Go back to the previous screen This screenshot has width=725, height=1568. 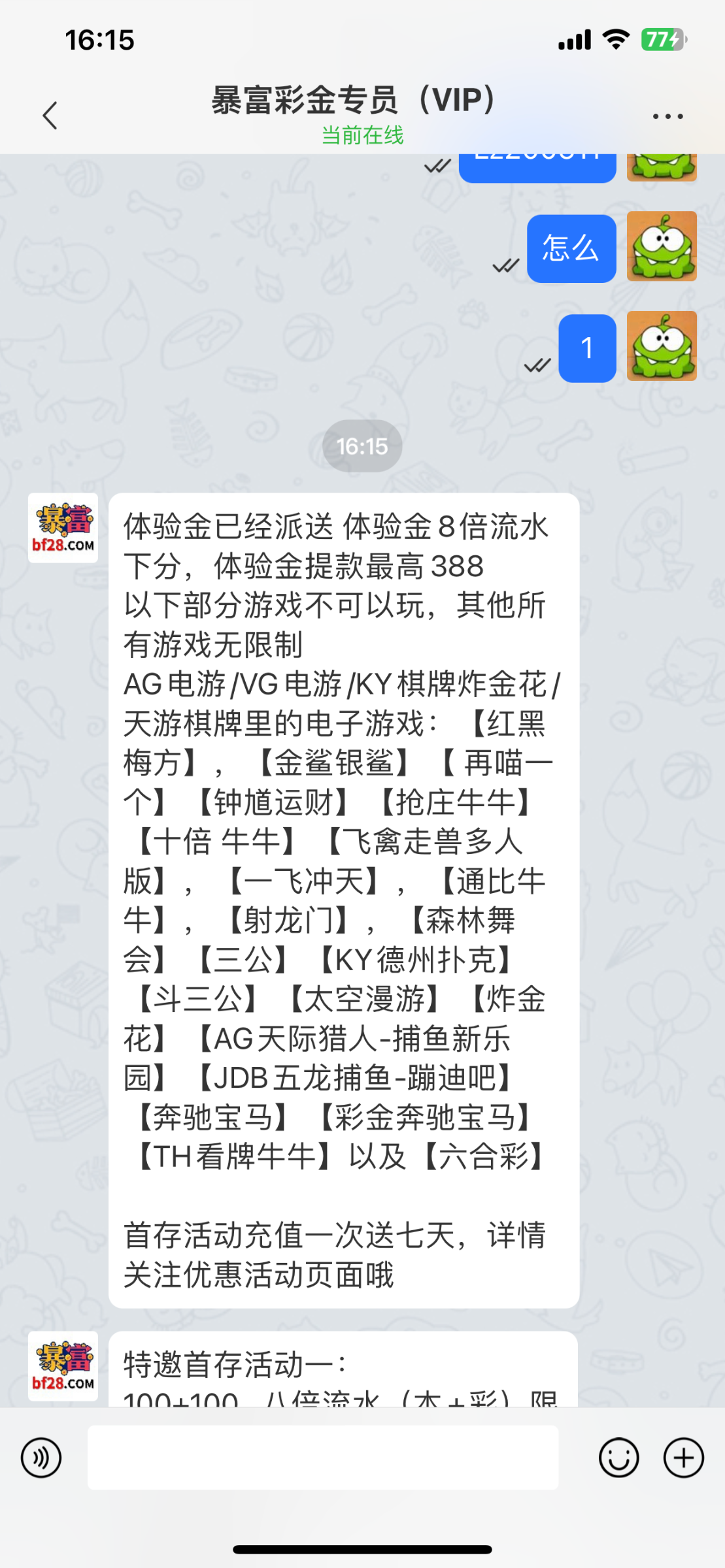50,116
